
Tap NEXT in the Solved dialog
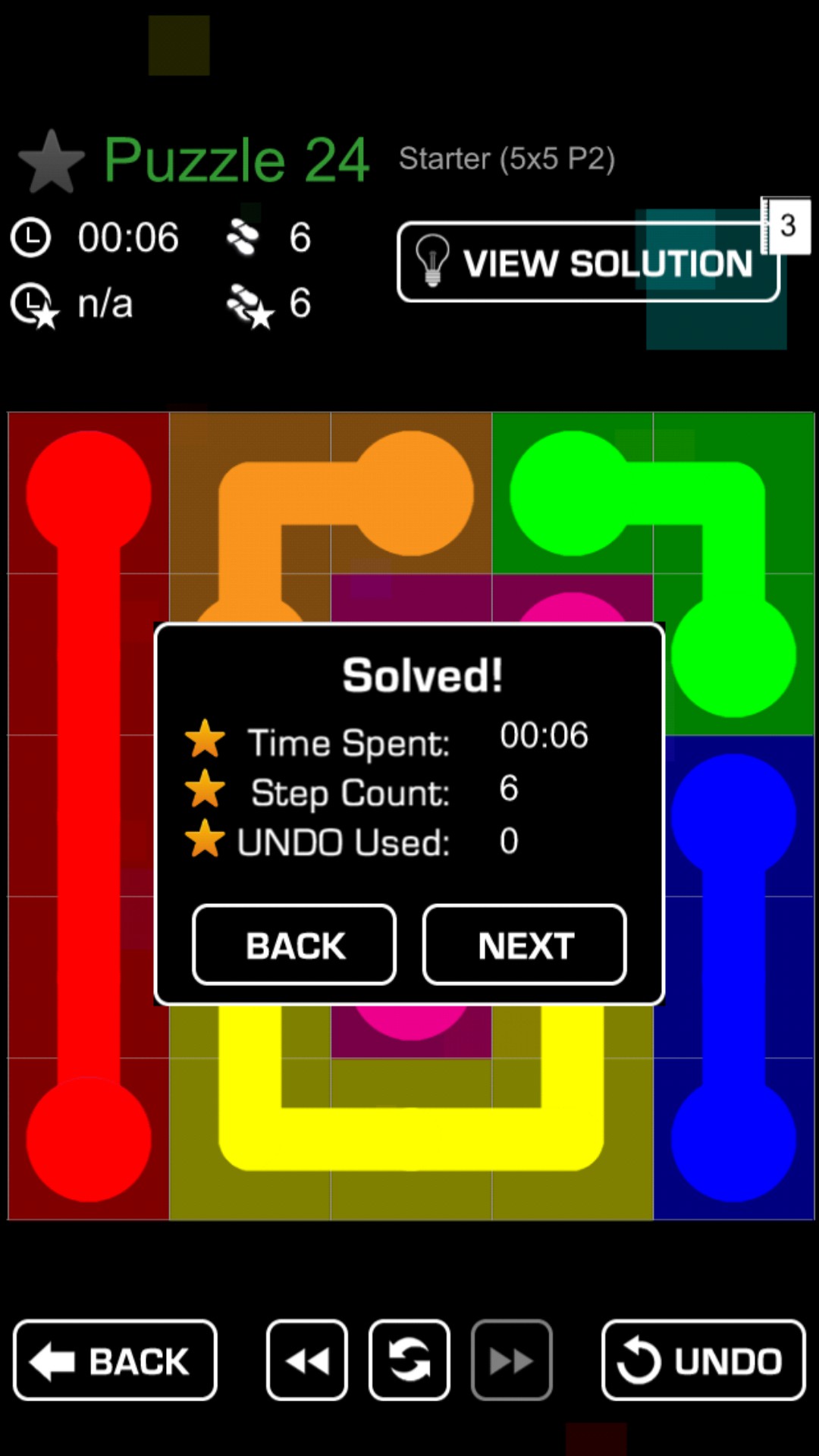[524, 945]
